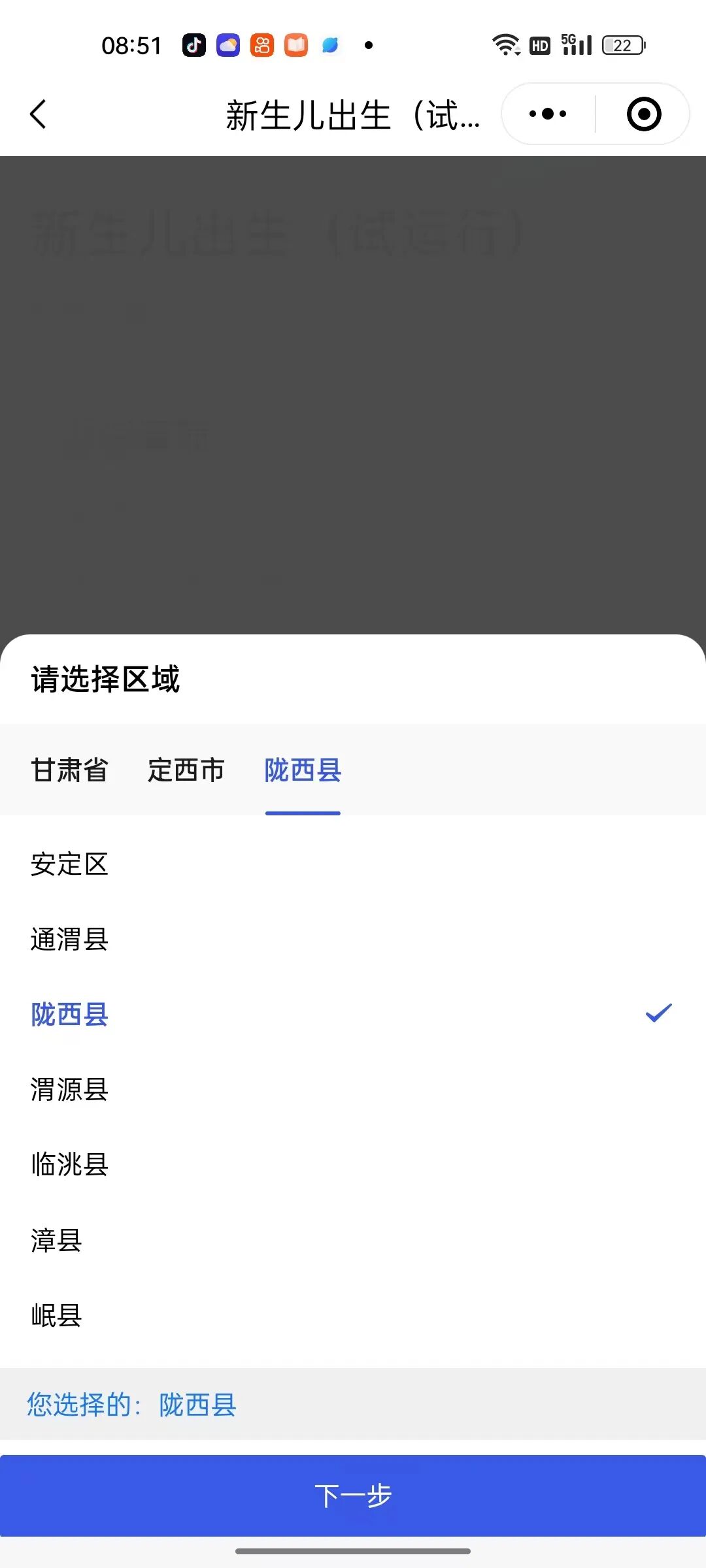Select 陇西县 showing the checkmark
This screenshot has height=1568, width=706.
point(69,1015)
